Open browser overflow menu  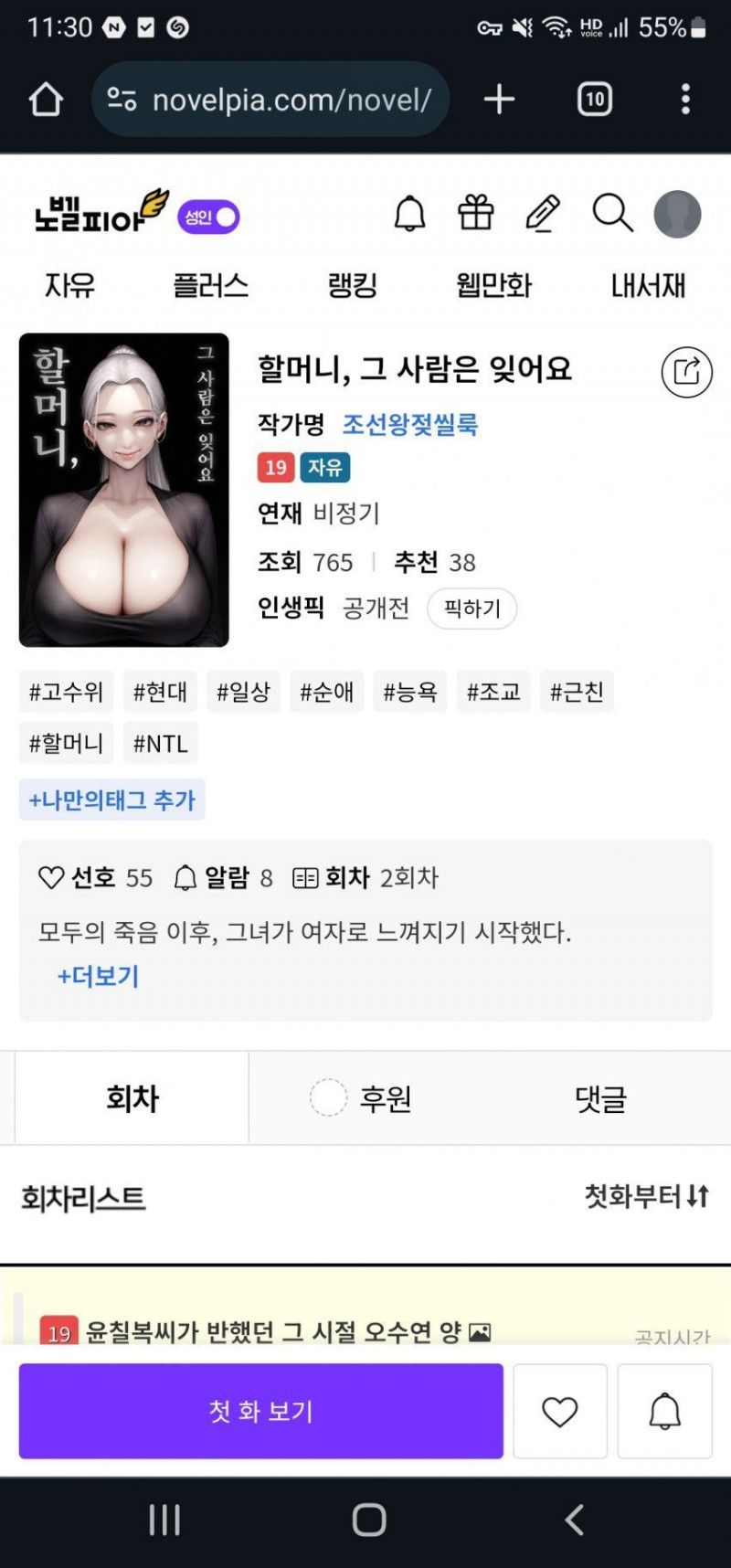[685, 99]
